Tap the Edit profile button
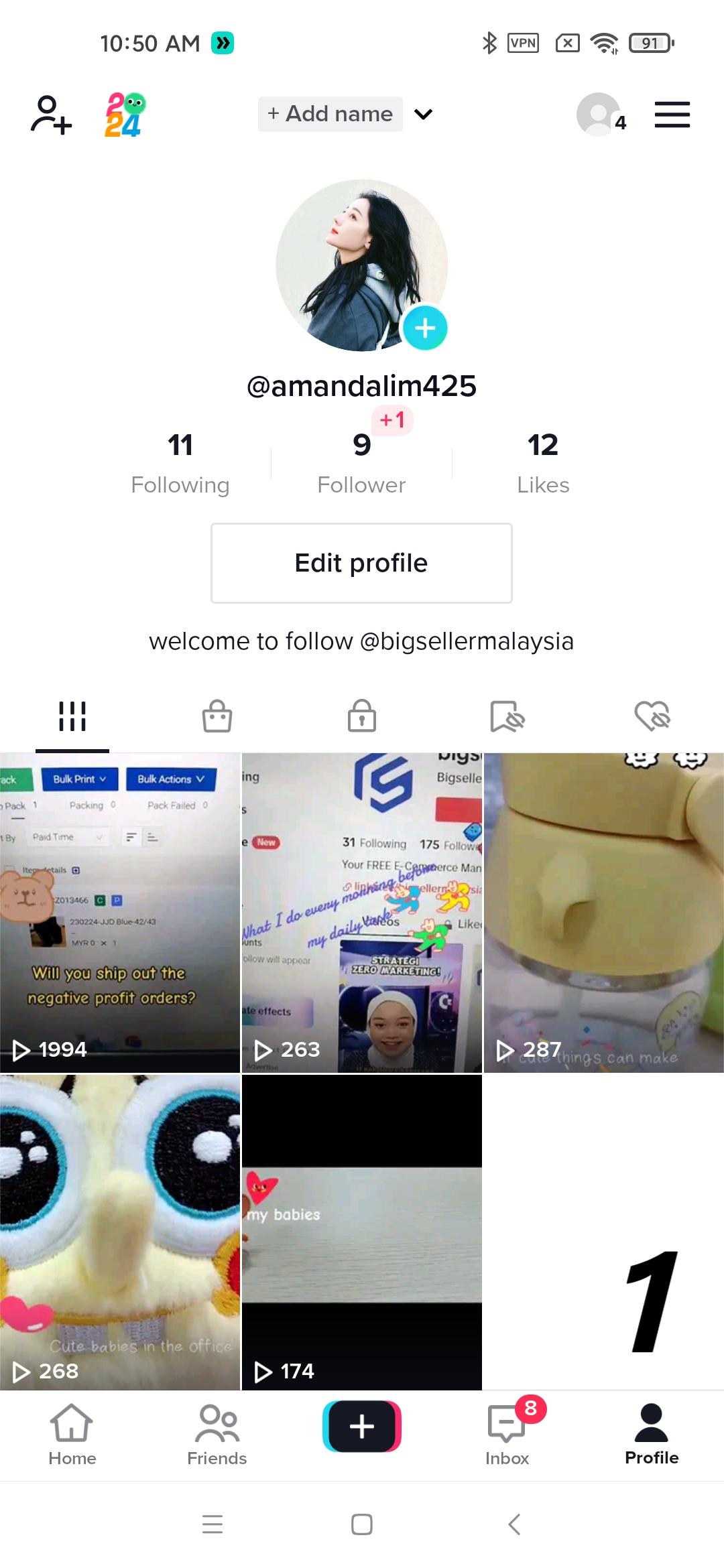This screenshot has height=1568, width=724. [361, 563]
